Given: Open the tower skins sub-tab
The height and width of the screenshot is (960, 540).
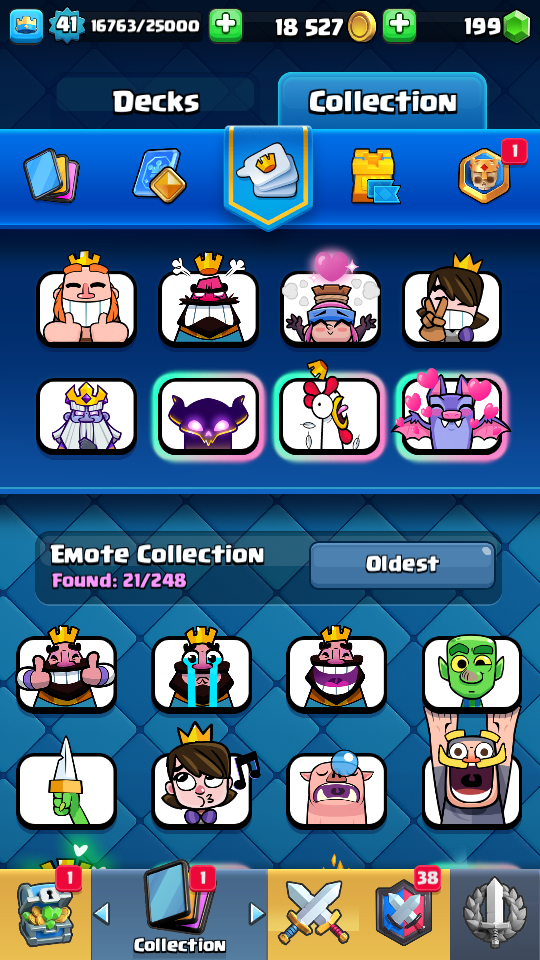Looking at the screenshot, I should tap(375, 176).
